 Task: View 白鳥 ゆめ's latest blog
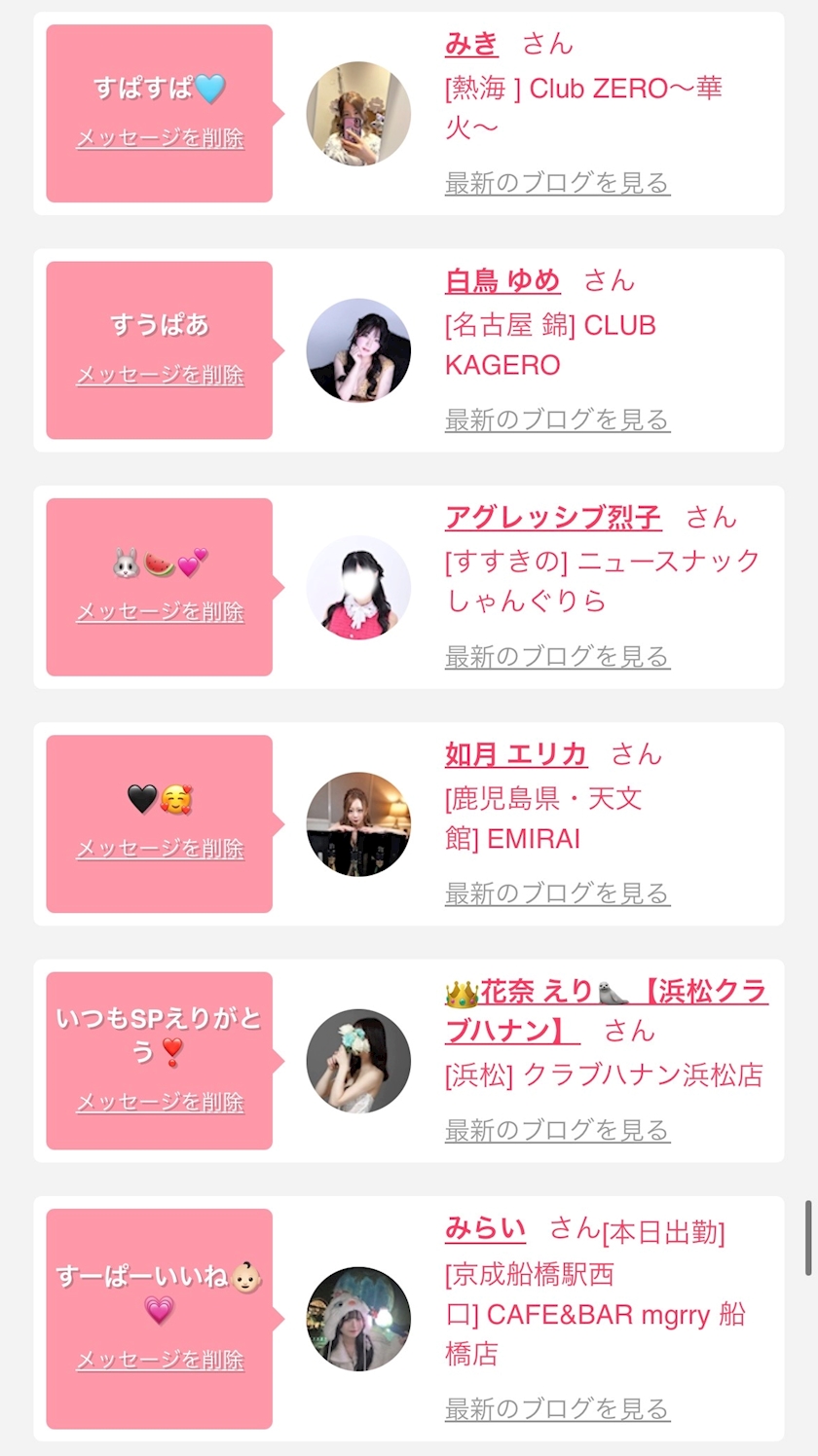click(x=557, y=419)
